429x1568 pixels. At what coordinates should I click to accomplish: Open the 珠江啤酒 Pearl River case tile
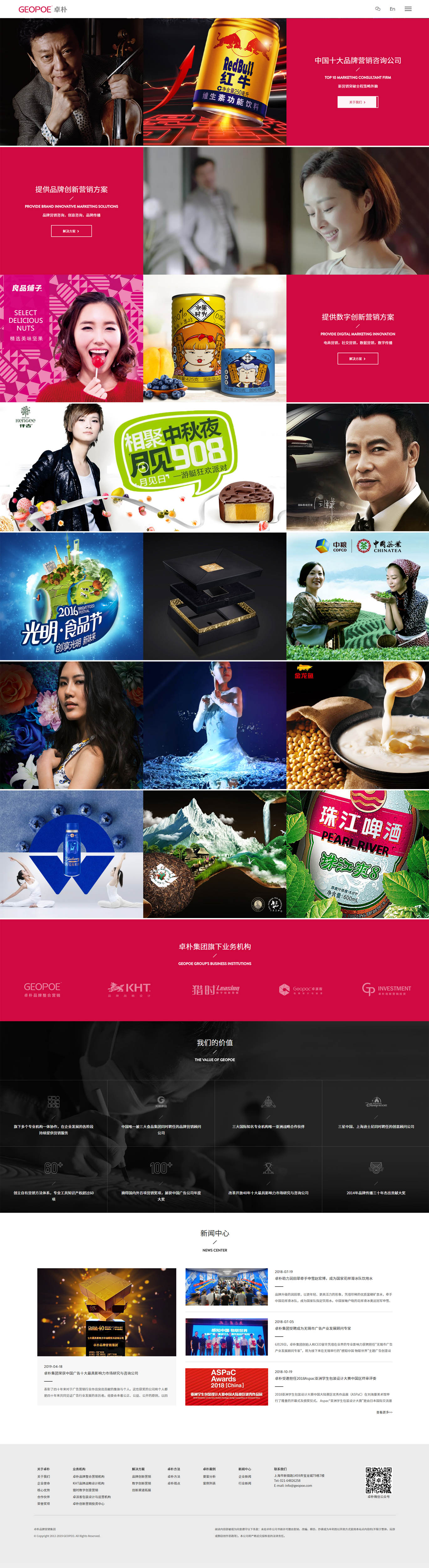click(357, 854)
